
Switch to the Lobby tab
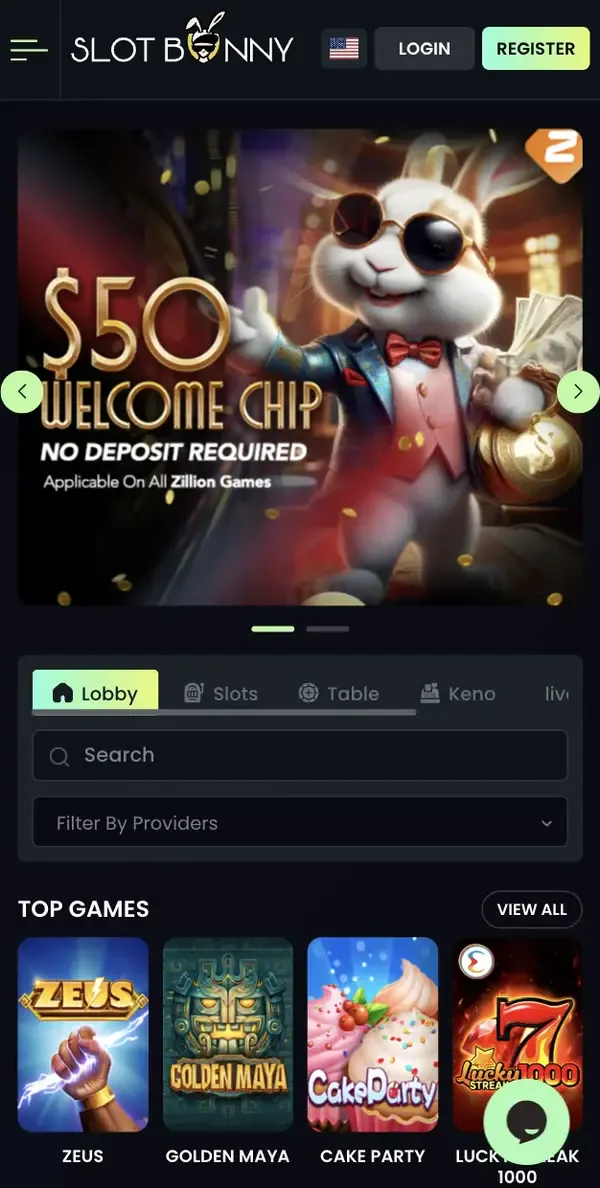pos(96,693)
